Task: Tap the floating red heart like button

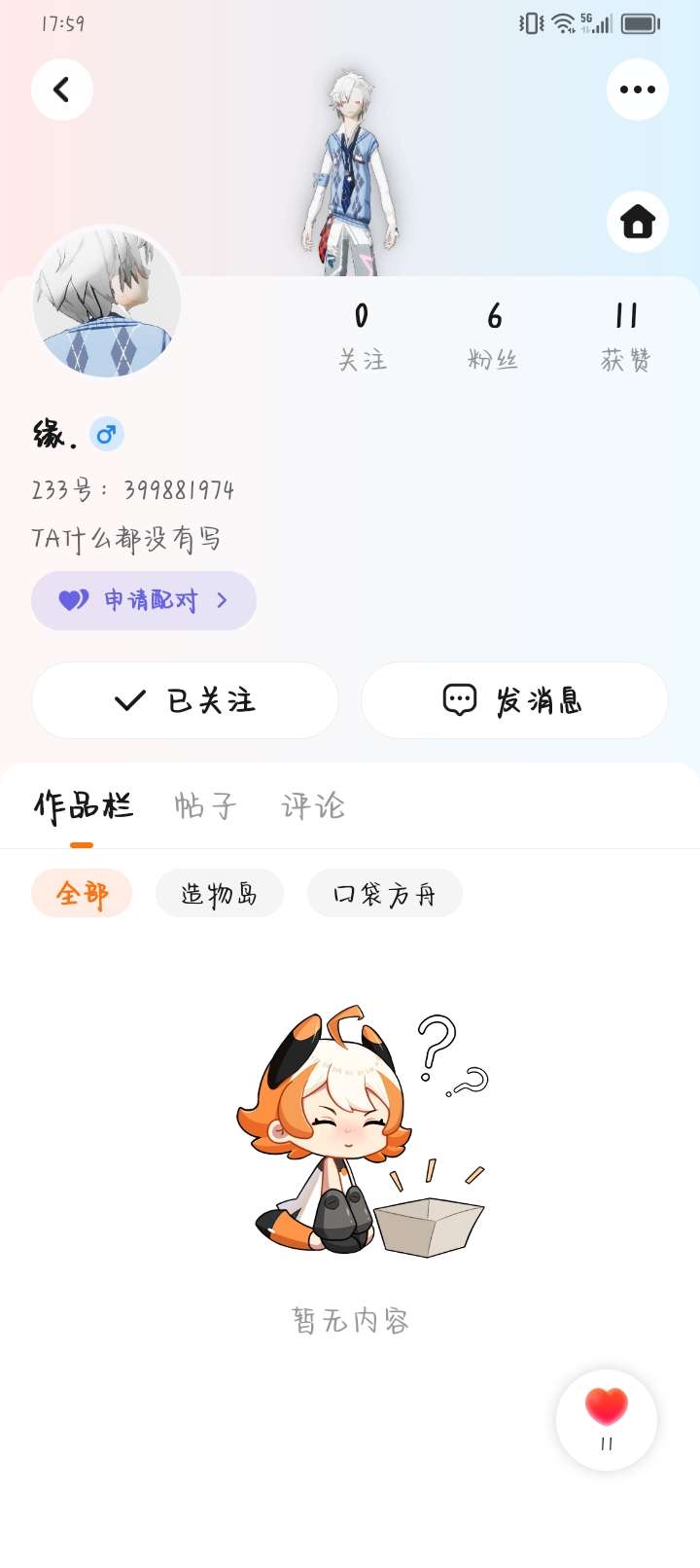Action: coord(607,1420)
